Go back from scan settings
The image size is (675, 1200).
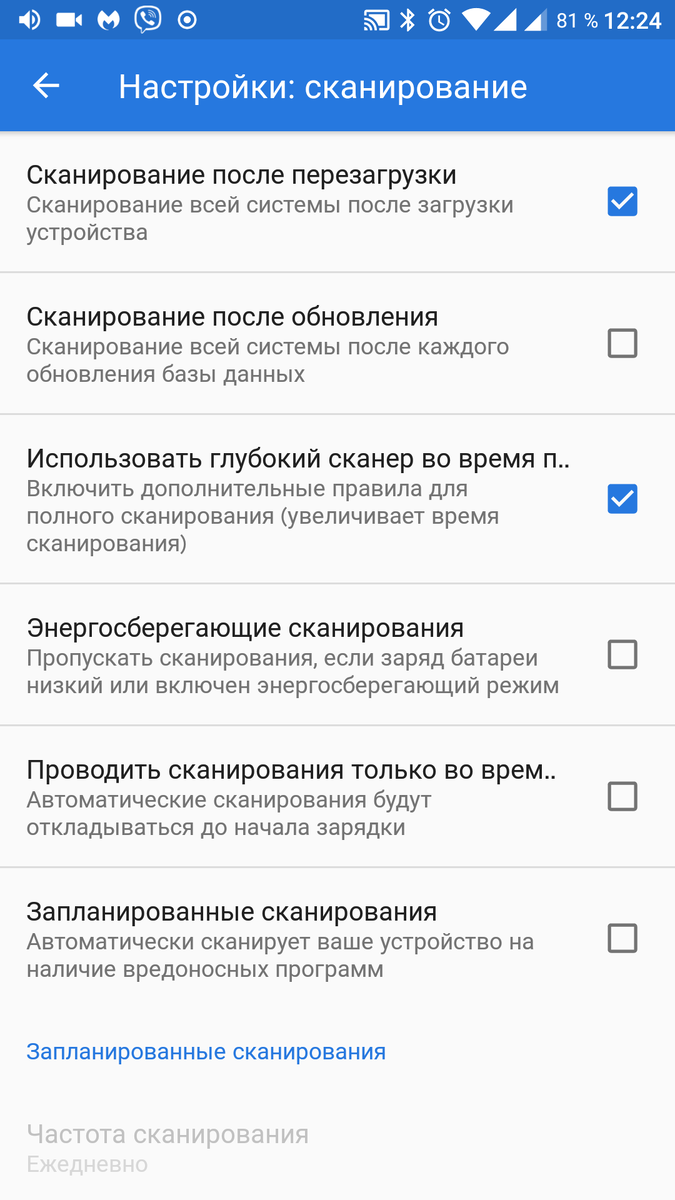(46, 86)
